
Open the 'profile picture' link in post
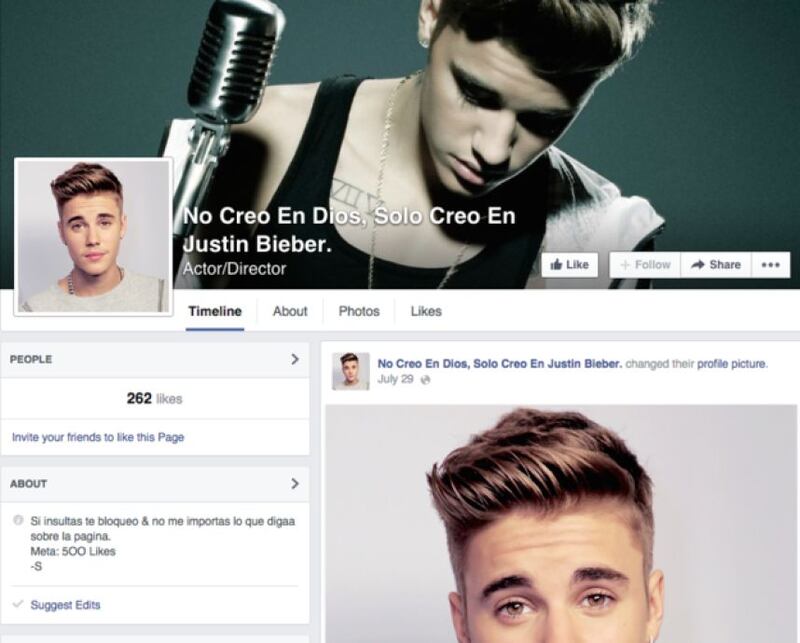click(732, 364)
